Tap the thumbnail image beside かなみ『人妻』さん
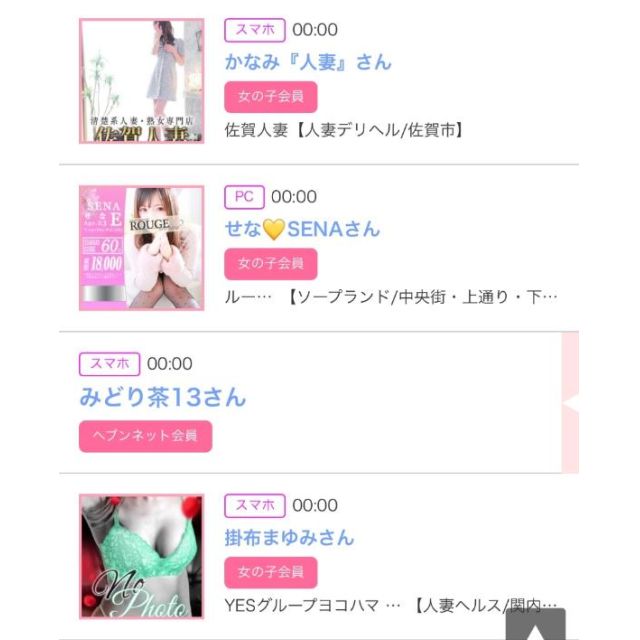The image size is (640, 640). pos(141,81)
